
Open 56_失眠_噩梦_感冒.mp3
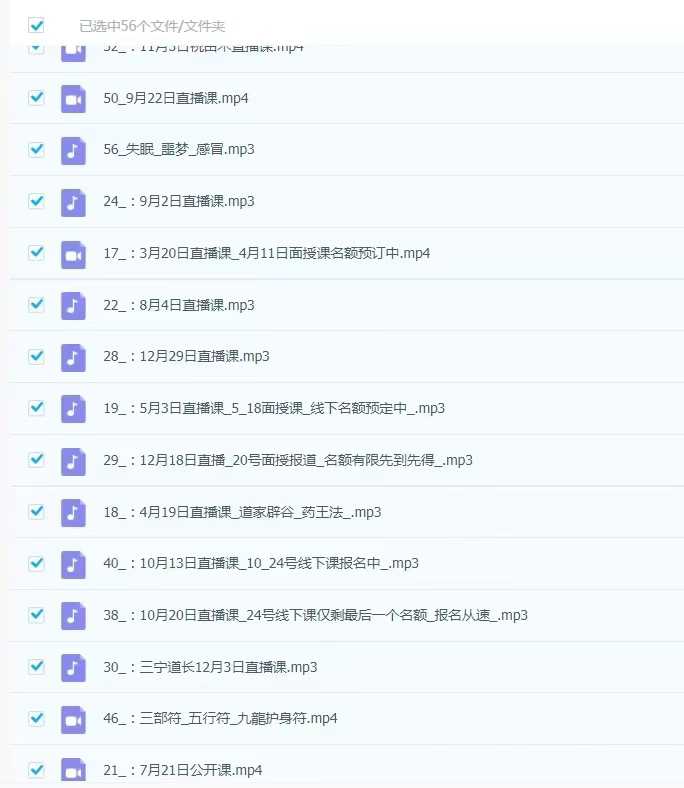(179, 150)
